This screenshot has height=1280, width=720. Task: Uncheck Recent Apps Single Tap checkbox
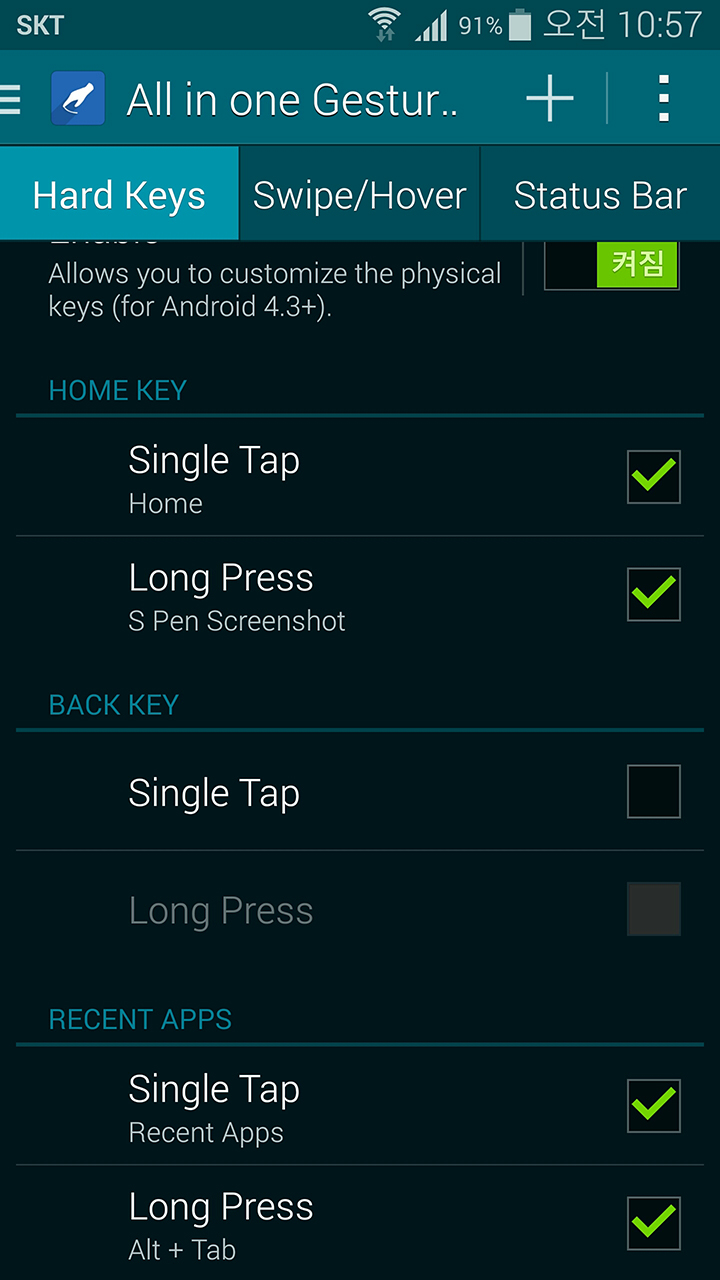(x=654, y=1106)
